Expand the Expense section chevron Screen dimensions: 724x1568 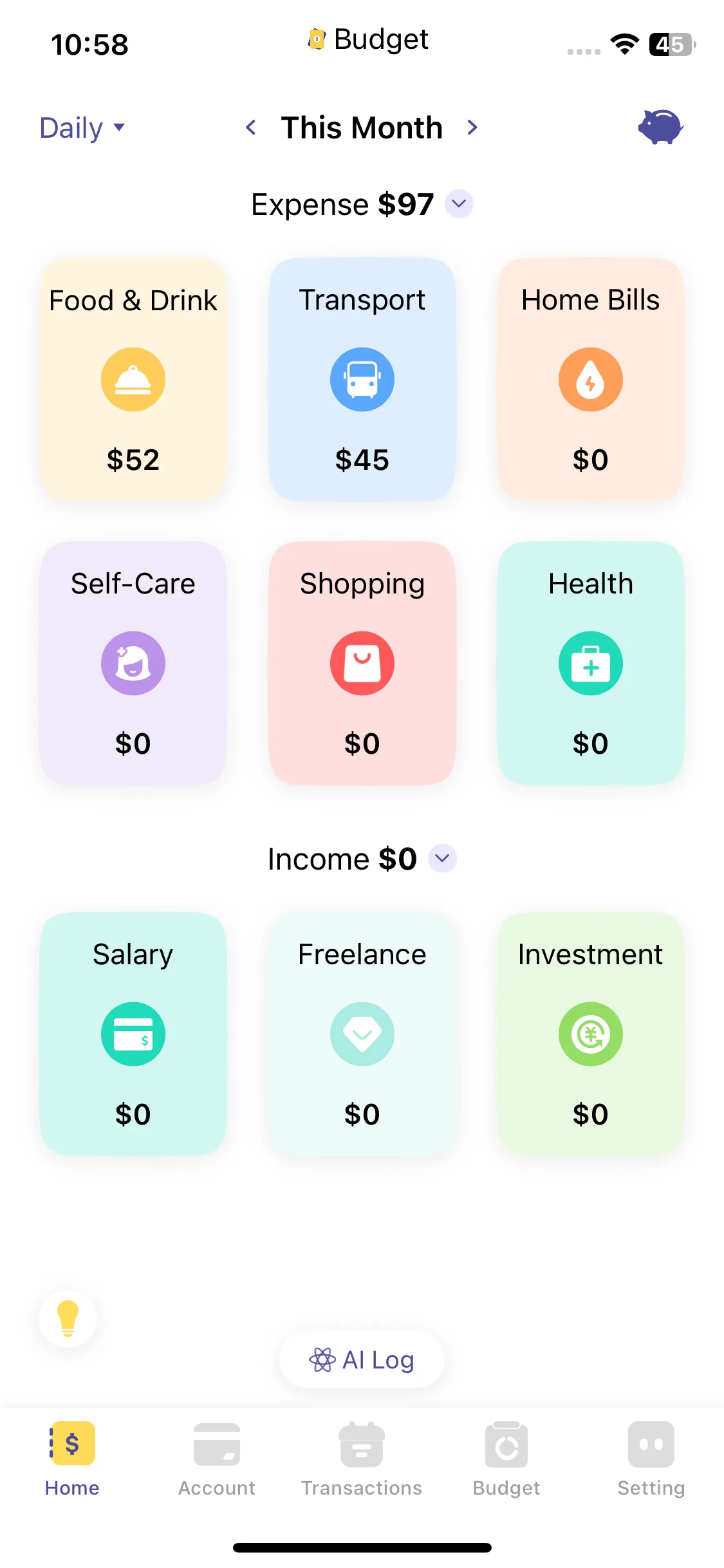tap(459, 204)
